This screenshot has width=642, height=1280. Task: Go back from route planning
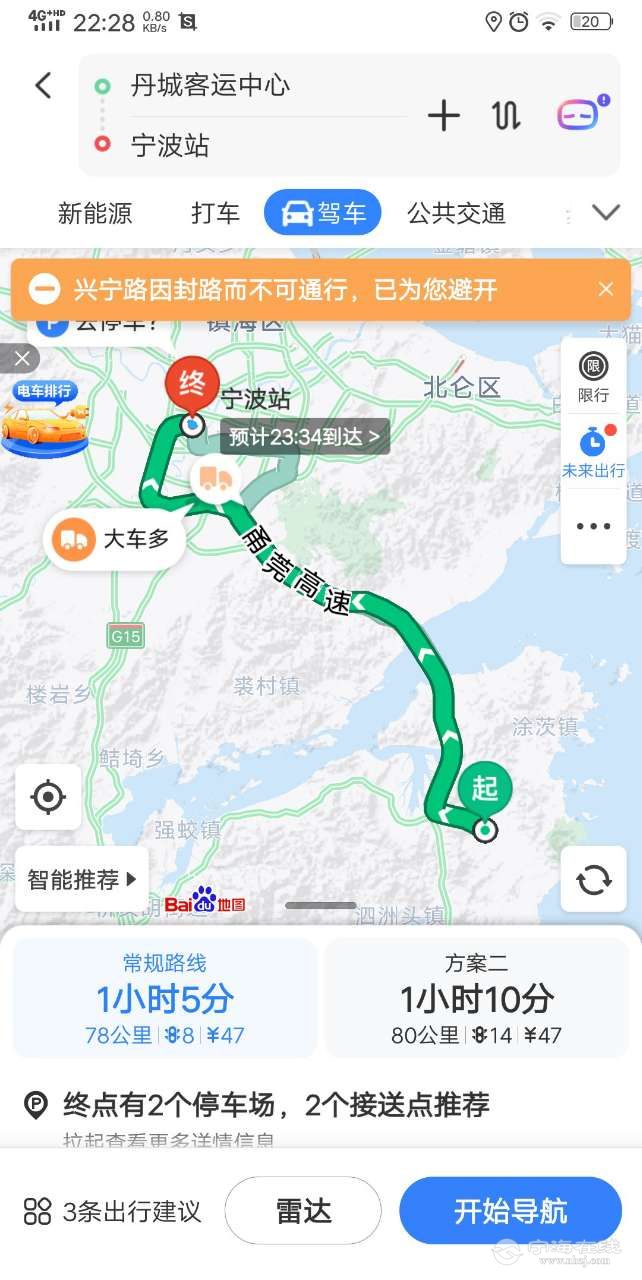pyautogui.click(x=43, y=86)
